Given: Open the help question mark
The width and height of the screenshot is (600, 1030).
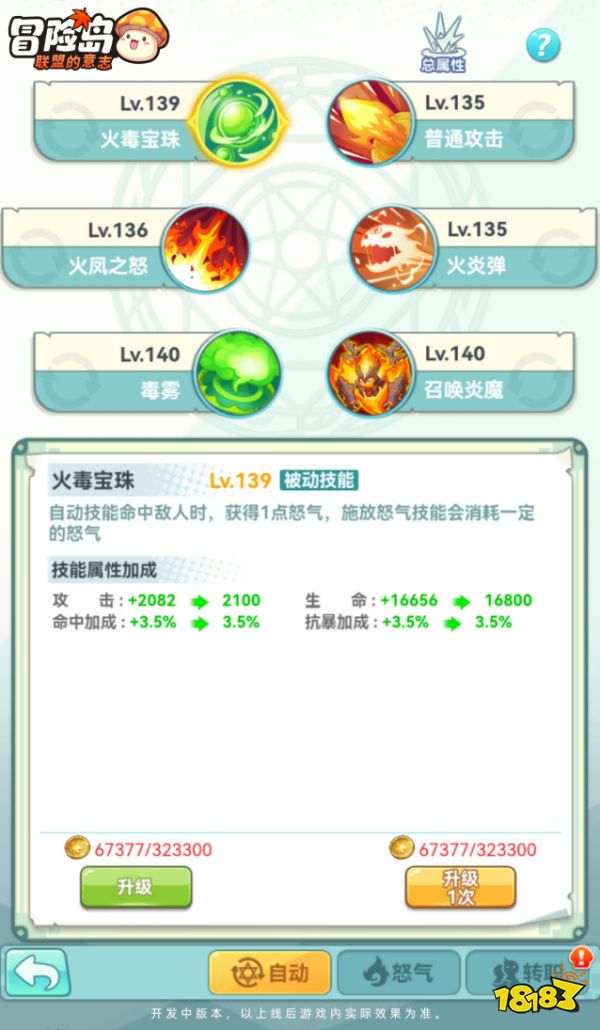Looking at the screenshot, I should 543,45.
